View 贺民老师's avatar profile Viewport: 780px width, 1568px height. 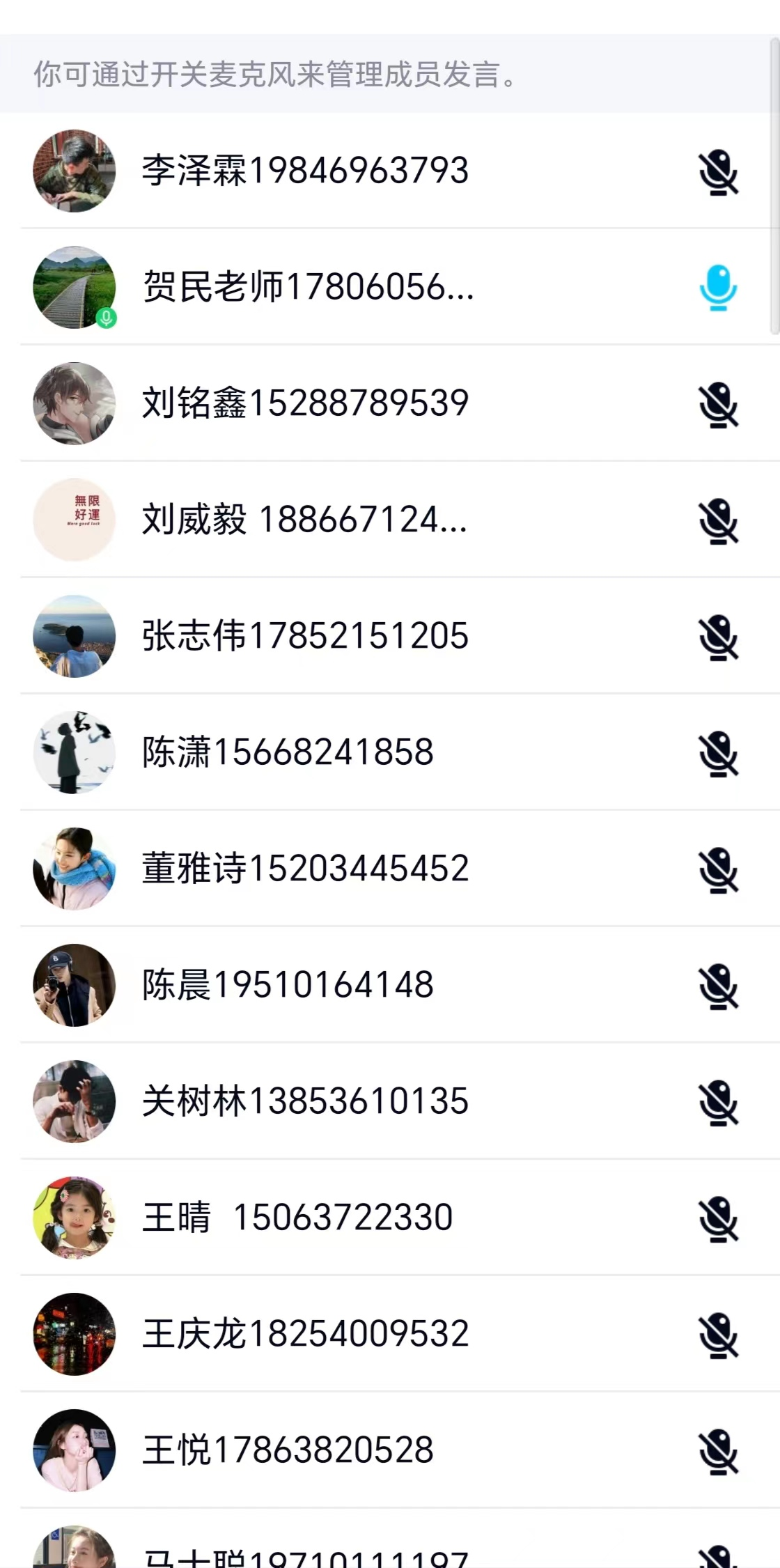75,287
